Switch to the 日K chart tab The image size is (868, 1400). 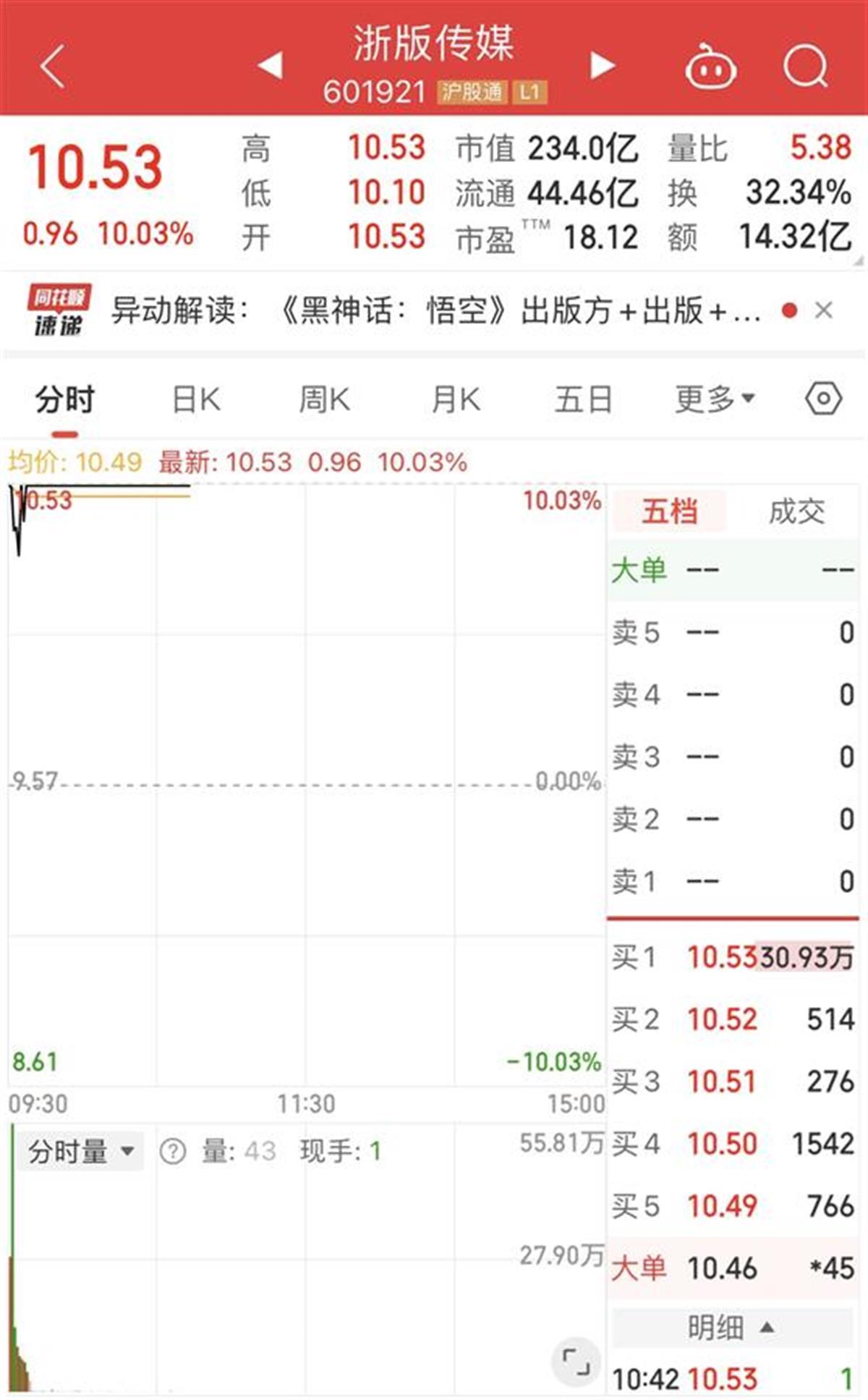pos(196,399)
